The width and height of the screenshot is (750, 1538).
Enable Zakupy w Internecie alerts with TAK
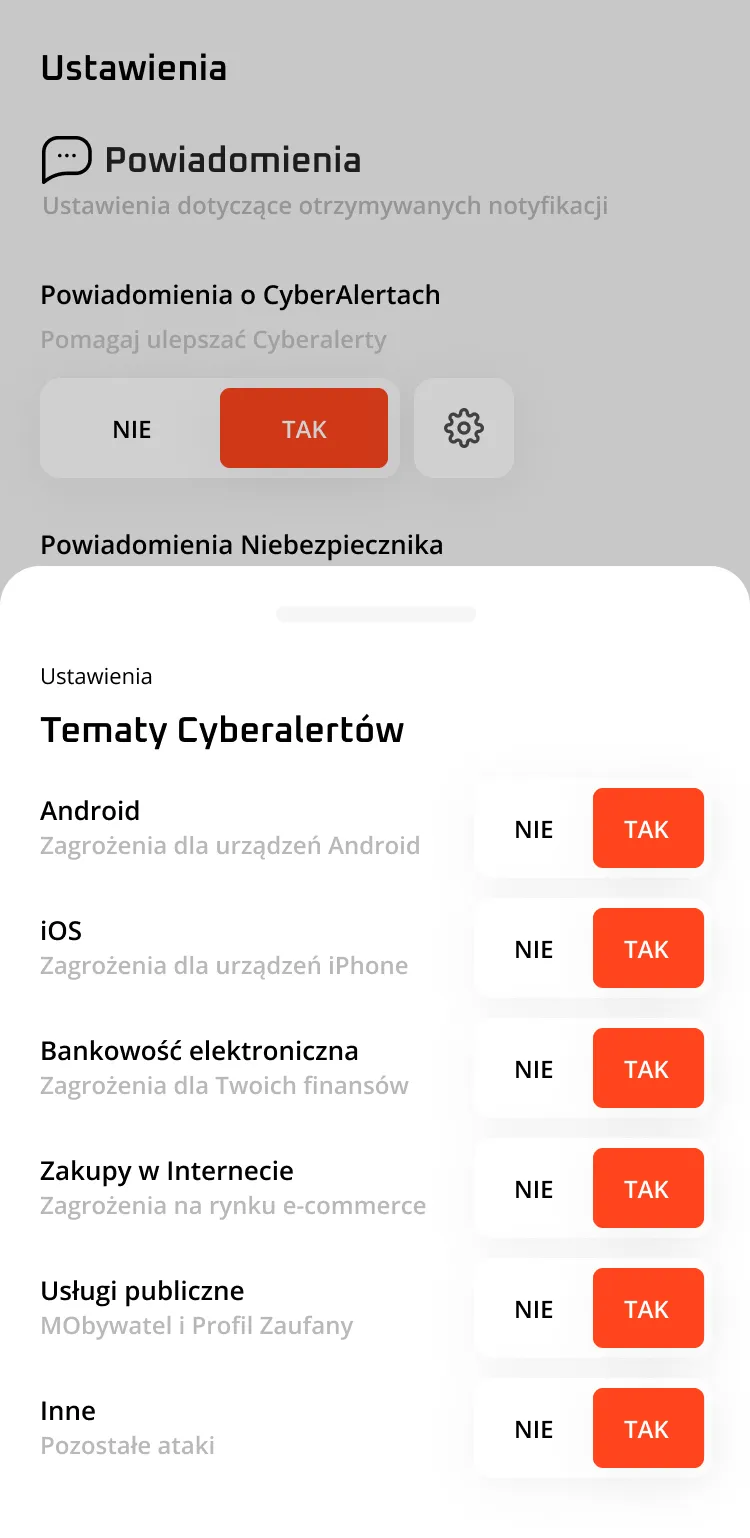648,1188
